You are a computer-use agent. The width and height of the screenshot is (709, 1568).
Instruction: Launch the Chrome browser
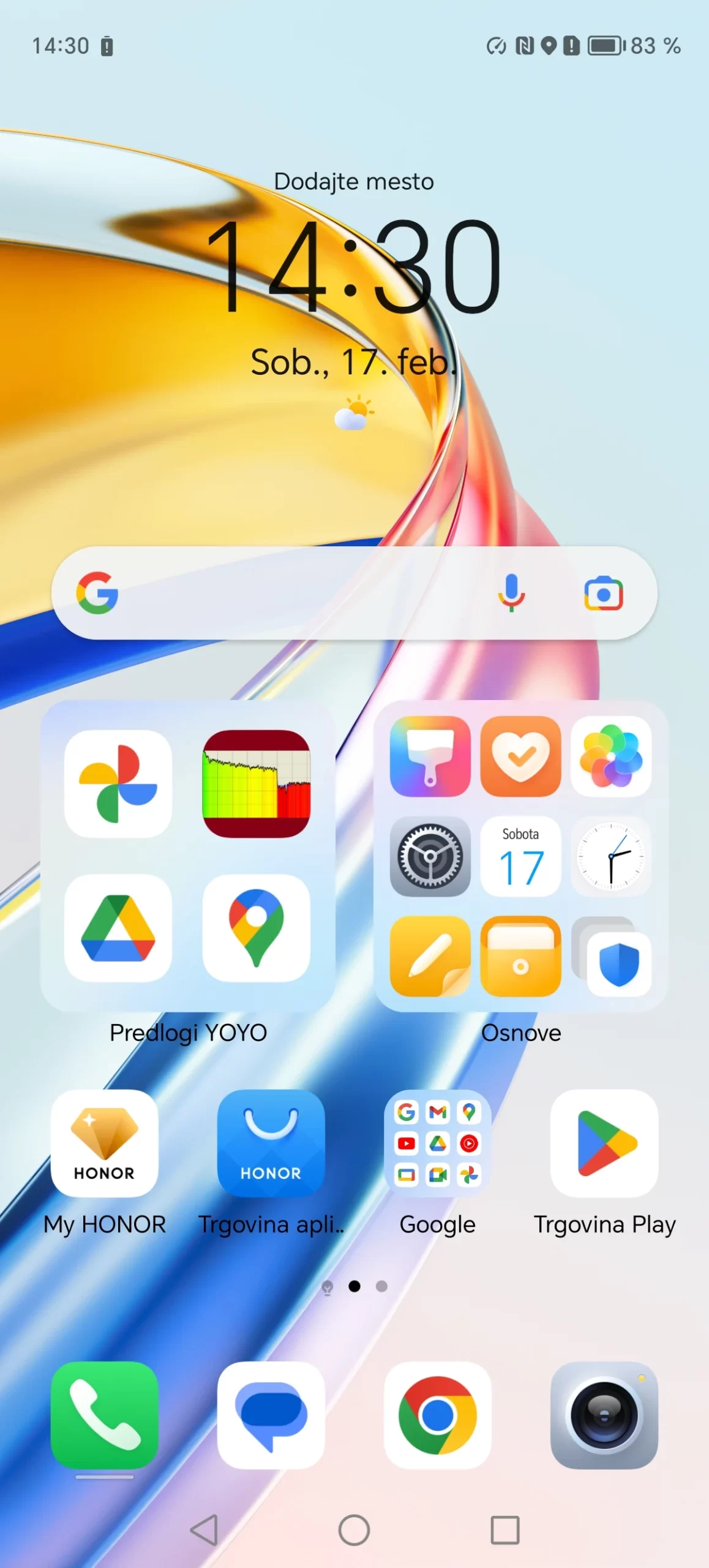click(437, 1415)
